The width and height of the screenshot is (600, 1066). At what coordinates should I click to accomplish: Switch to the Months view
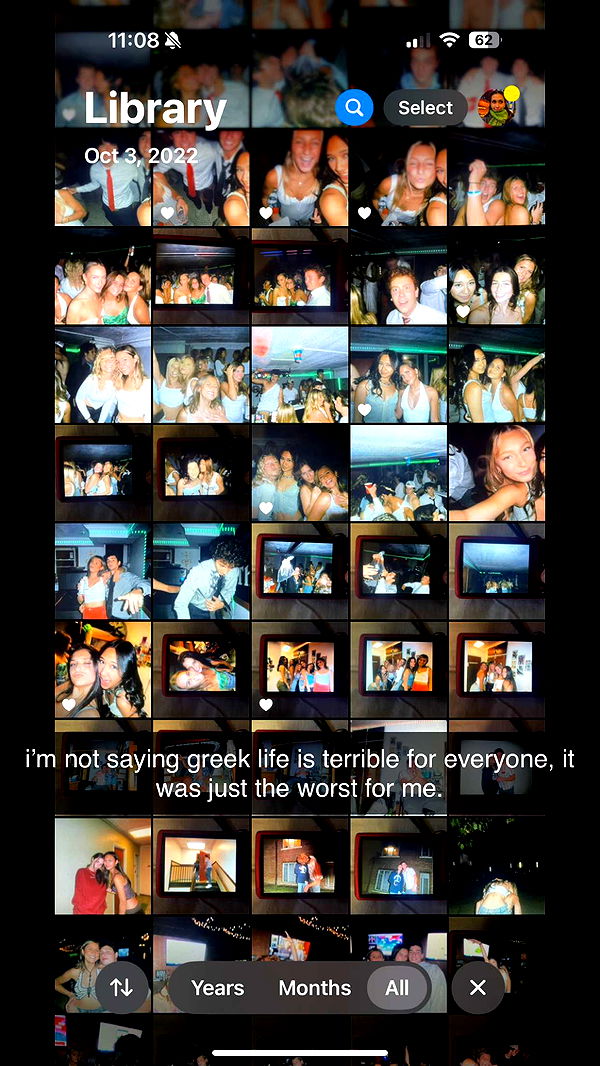[x=314, y=988]
